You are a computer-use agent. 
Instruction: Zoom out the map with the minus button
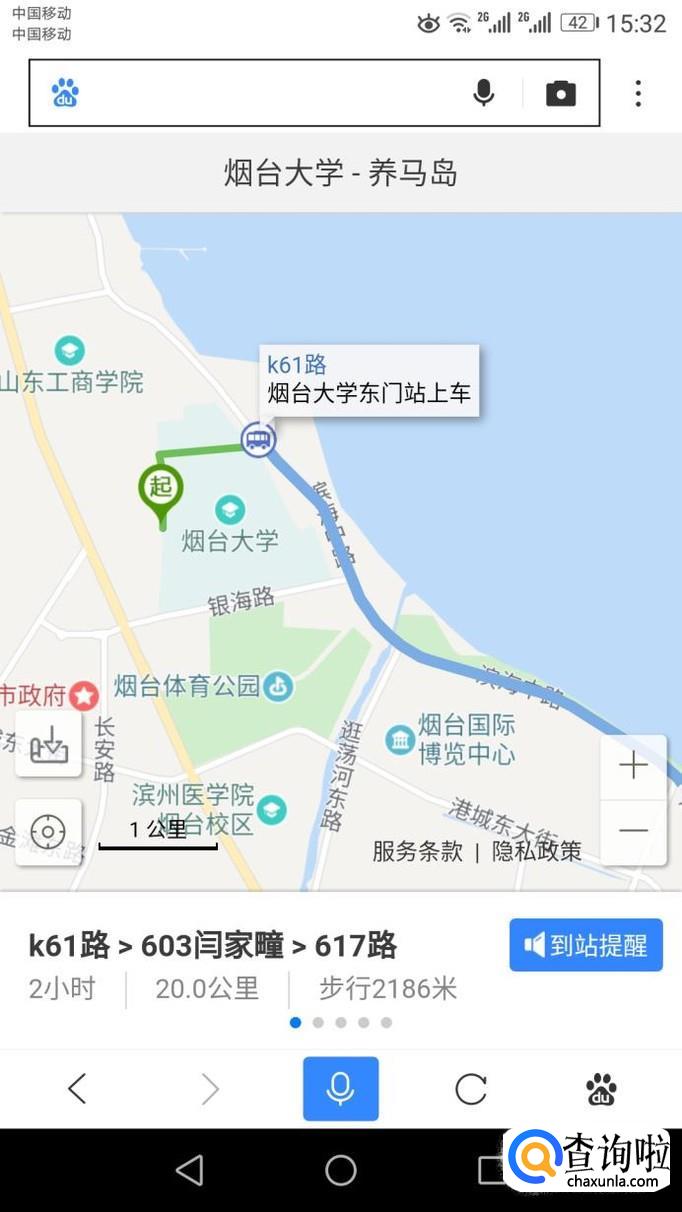(633, 831)
